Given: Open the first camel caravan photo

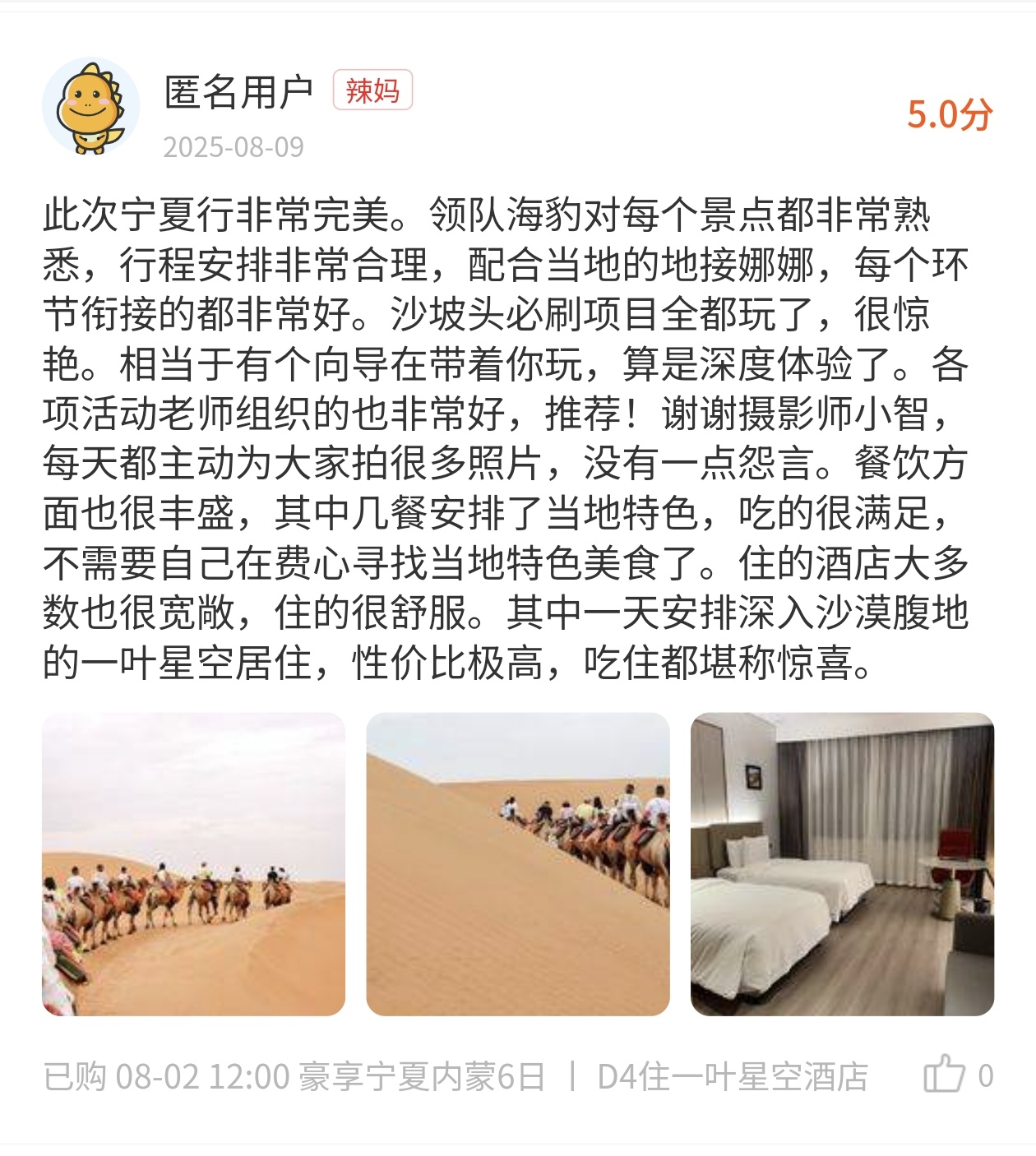Looking at the screenshot, I should (193, 864).
